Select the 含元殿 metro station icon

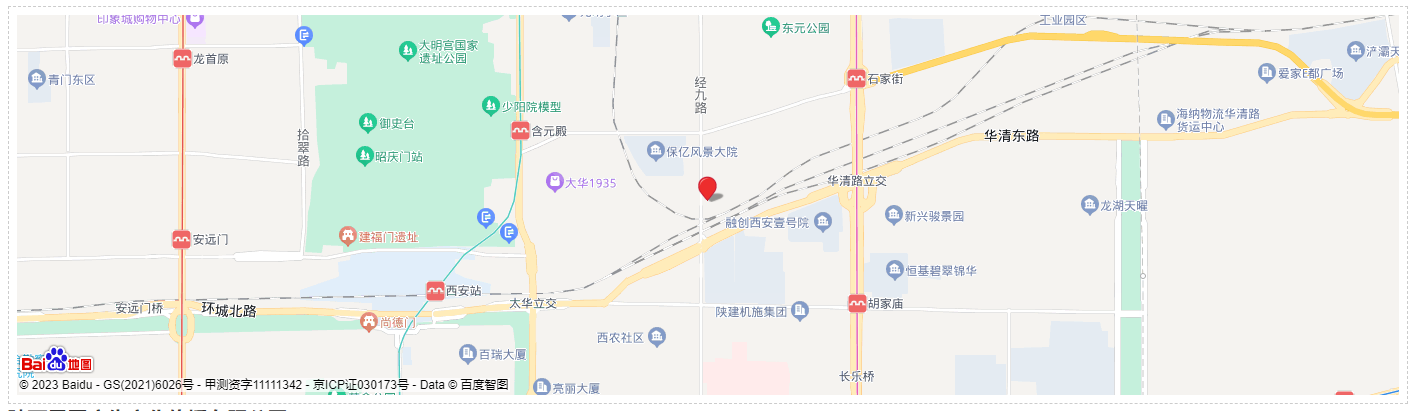(520, 130)
